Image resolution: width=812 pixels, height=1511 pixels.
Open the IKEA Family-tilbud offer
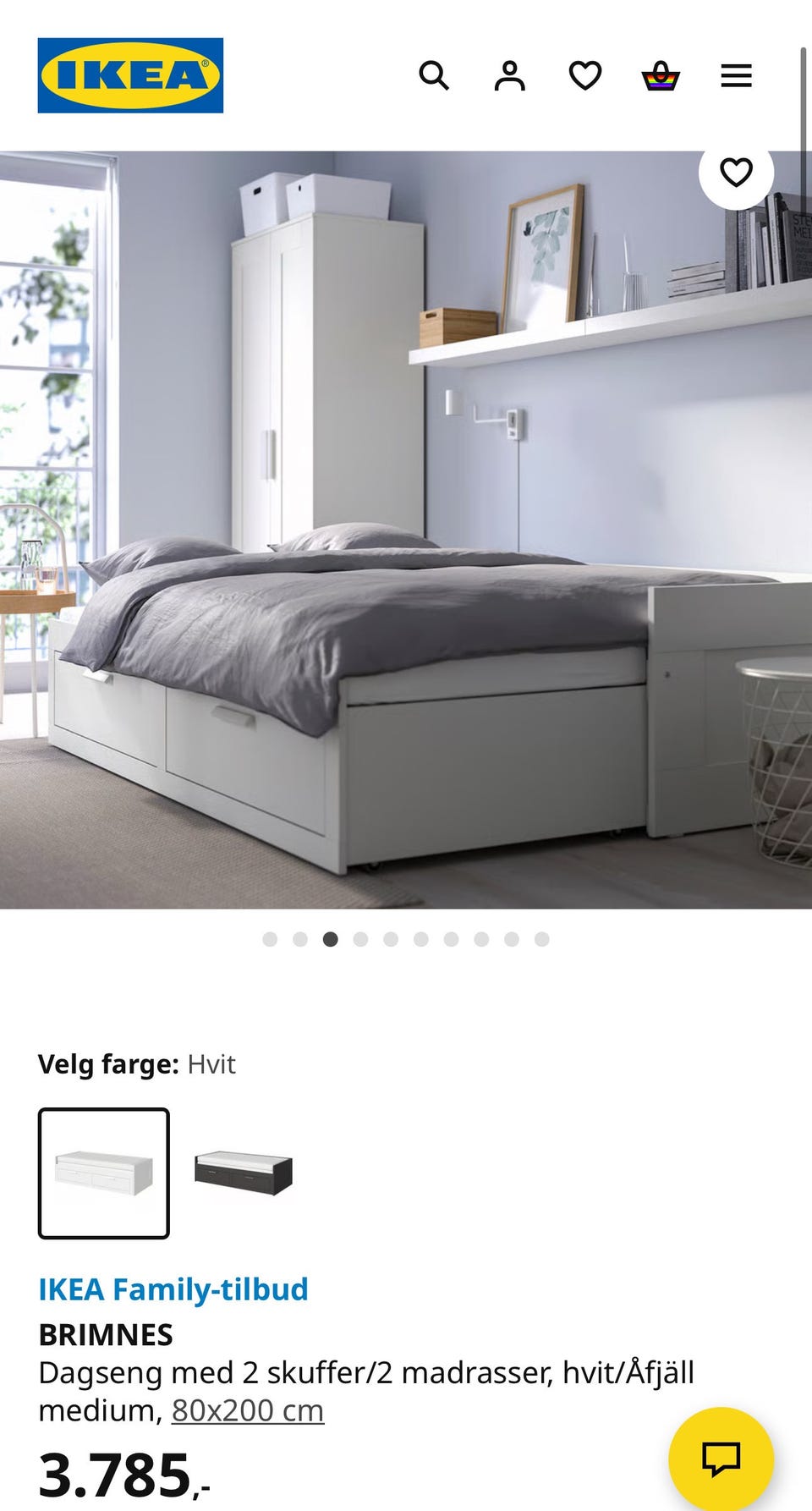(173, 1289)
